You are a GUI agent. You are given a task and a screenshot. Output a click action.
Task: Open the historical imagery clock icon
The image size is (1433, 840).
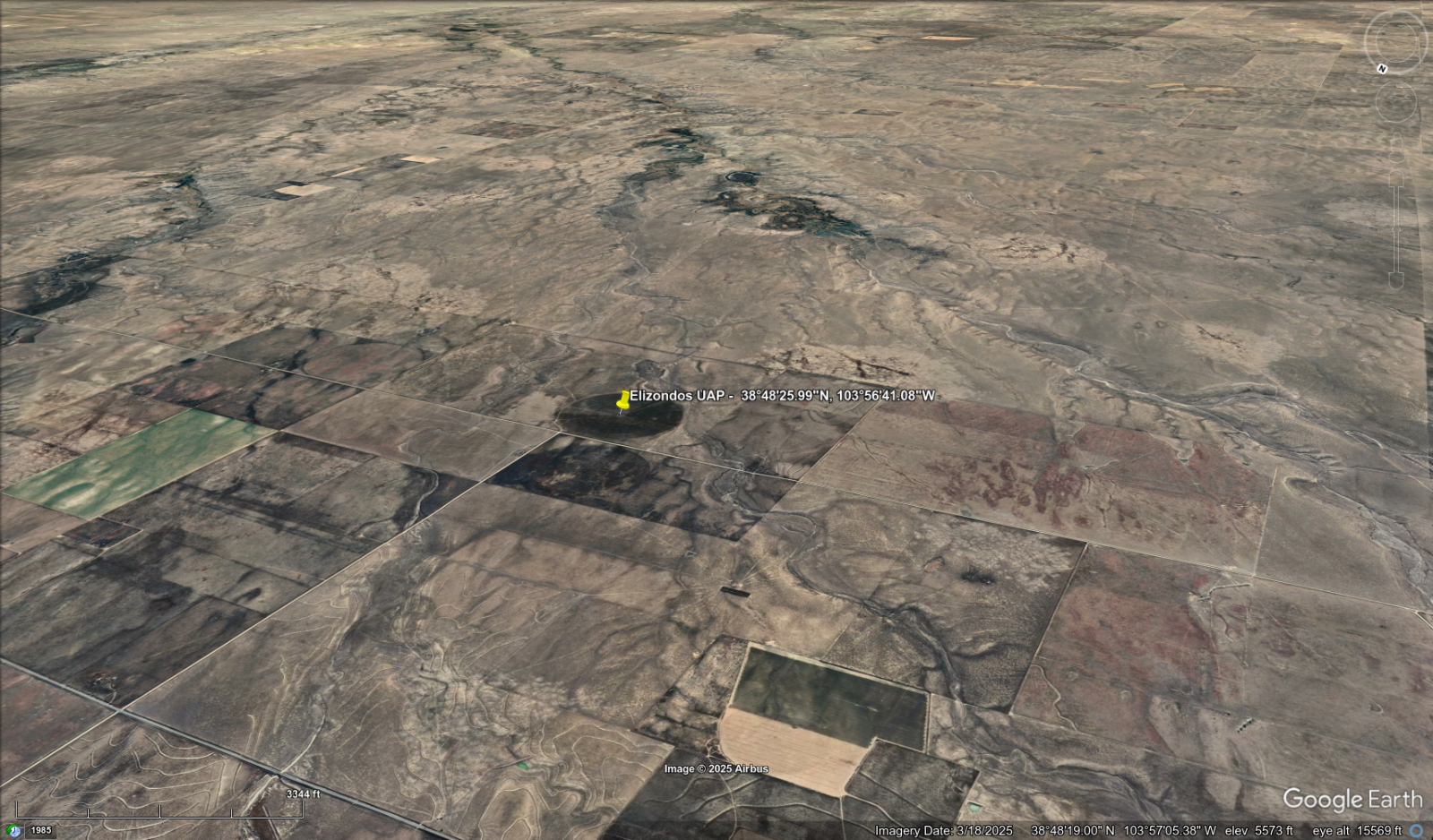(14, 830)
